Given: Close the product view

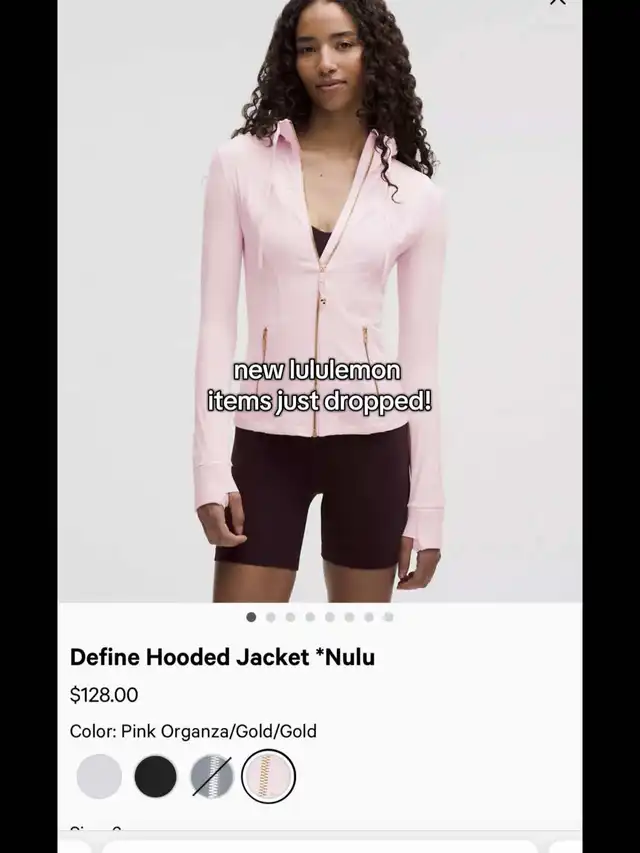Looking at the screenshot, I should pos(558,3).
